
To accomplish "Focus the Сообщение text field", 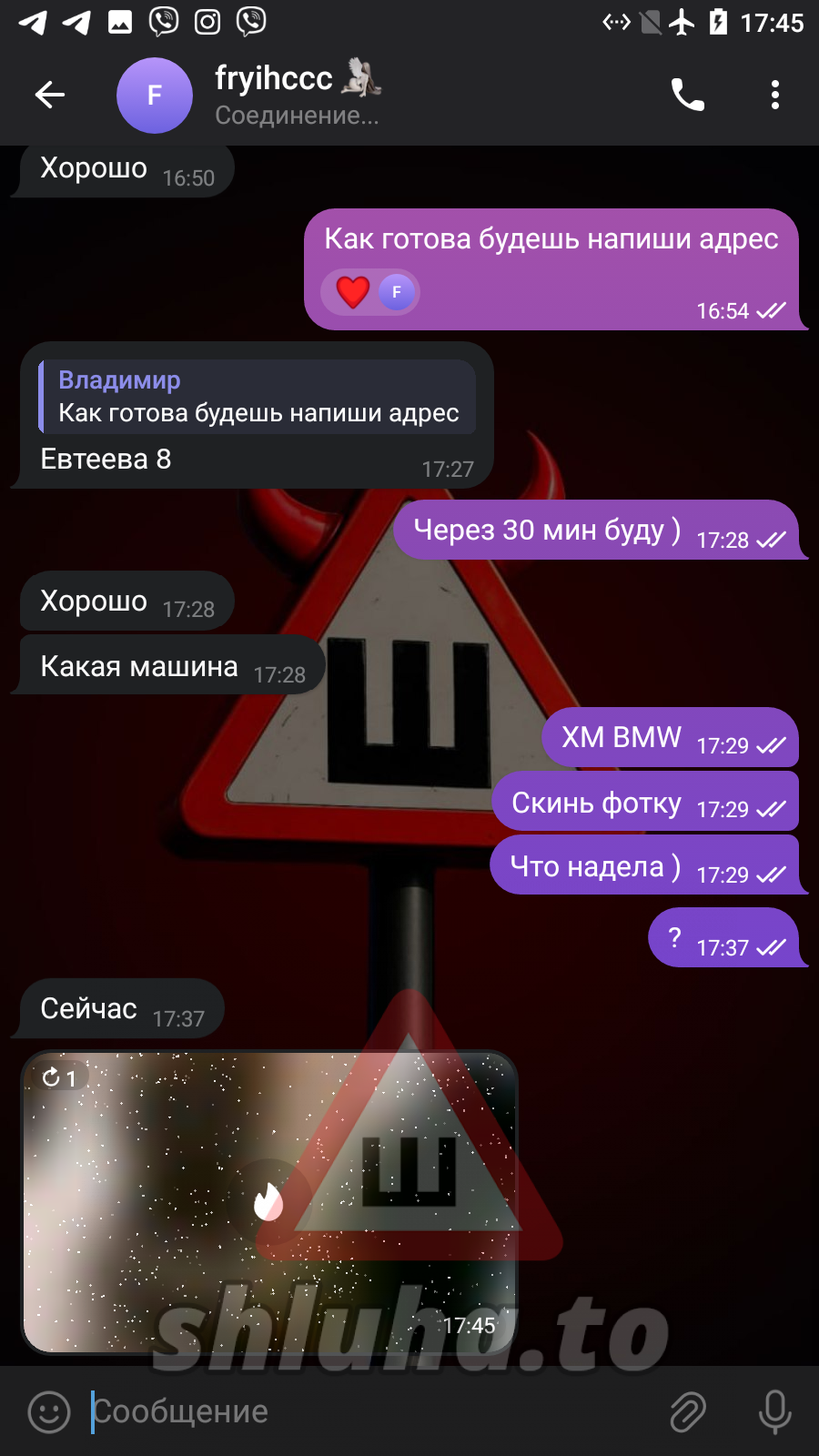I will 364,1411.
